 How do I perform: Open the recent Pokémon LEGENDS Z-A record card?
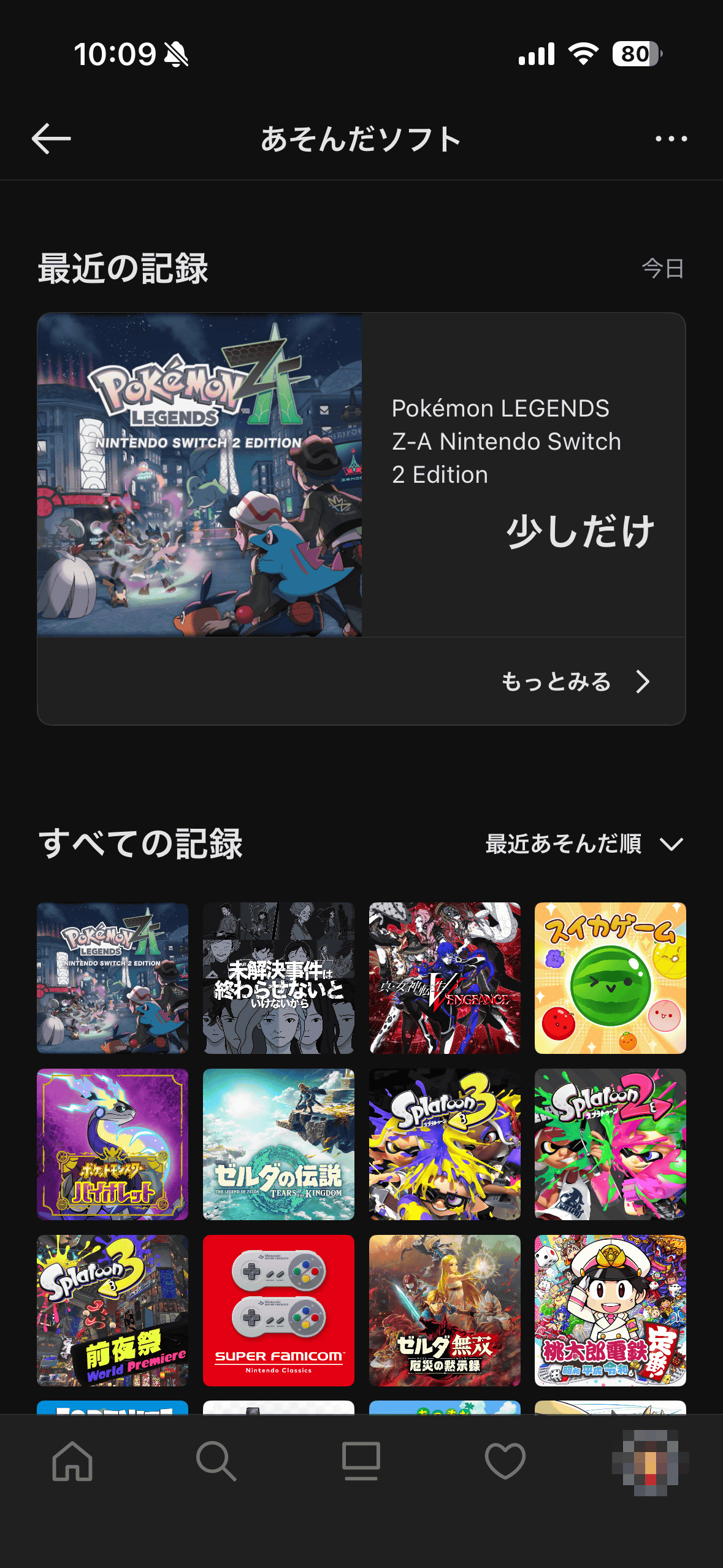coord(361,475)
